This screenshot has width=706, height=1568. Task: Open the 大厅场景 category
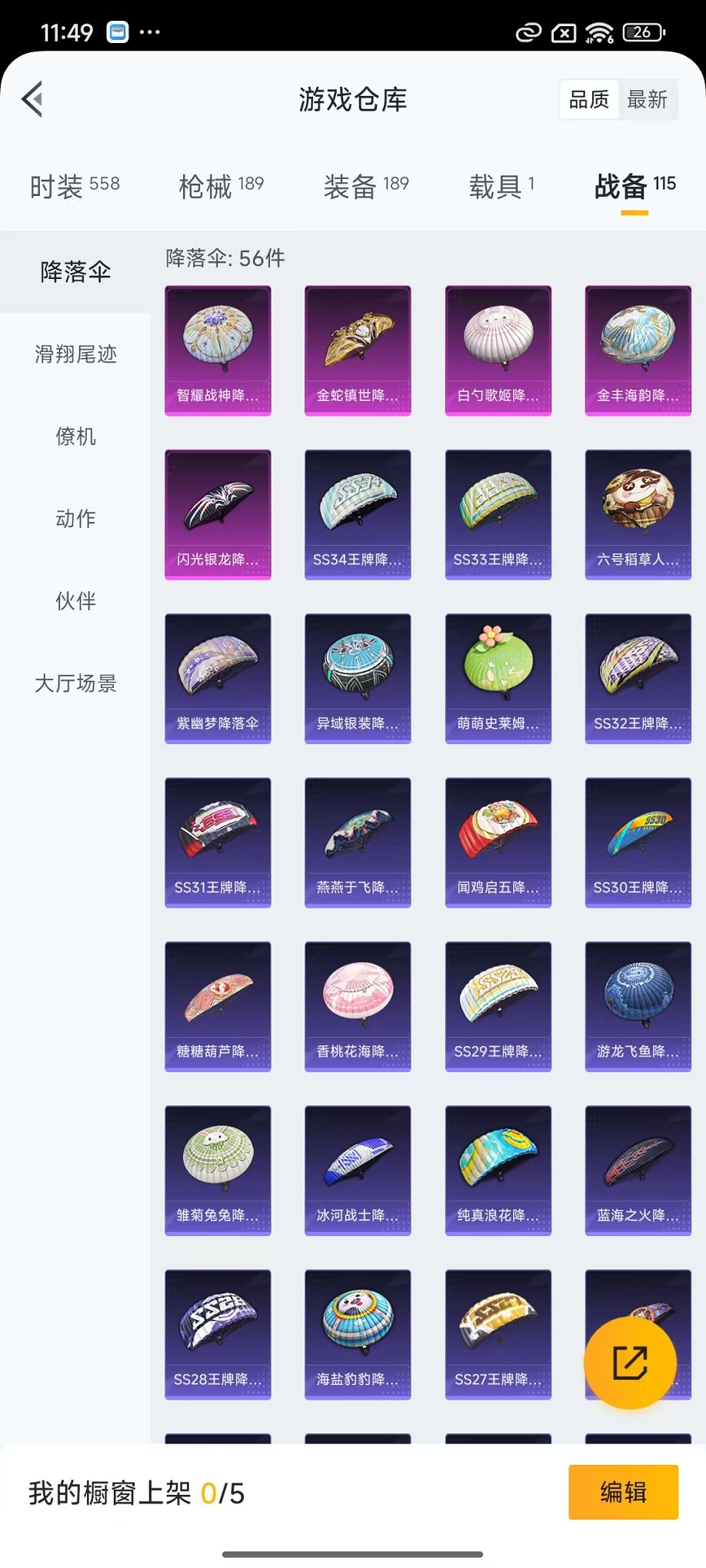click(75, 683)
